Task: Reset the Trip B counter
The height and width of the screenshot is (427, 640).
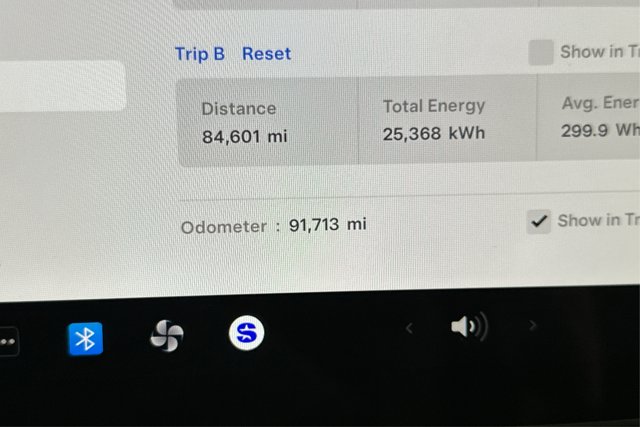Action: (266, 54)
